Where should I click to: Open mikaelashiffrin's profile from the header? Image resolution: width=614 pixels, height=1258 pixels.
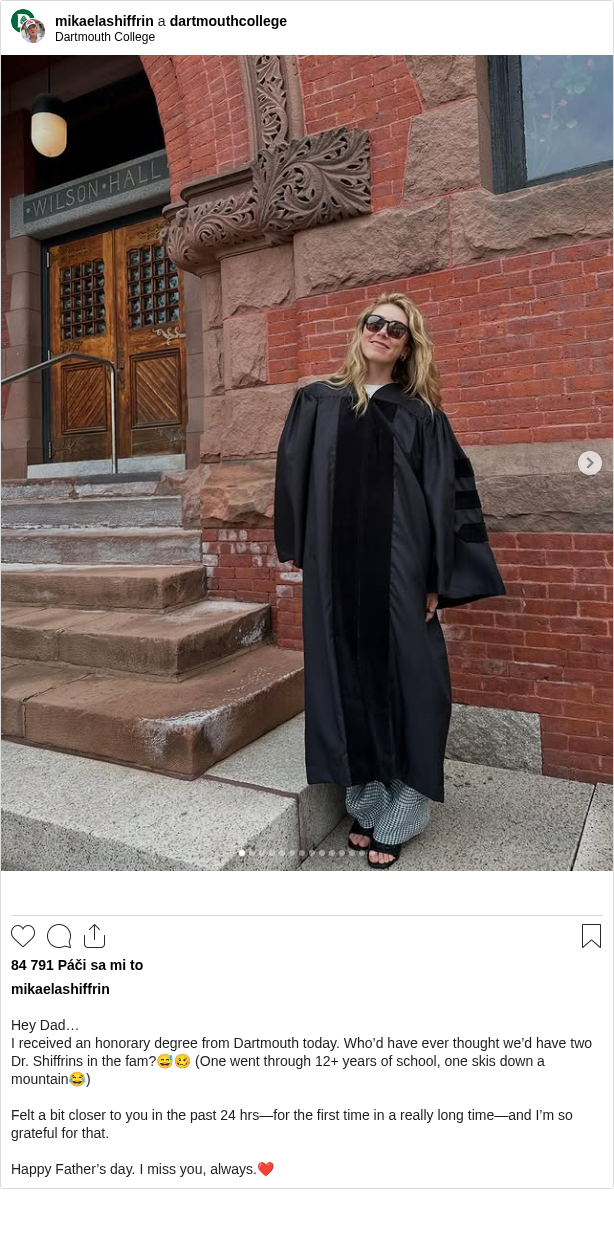pos(104,21)
